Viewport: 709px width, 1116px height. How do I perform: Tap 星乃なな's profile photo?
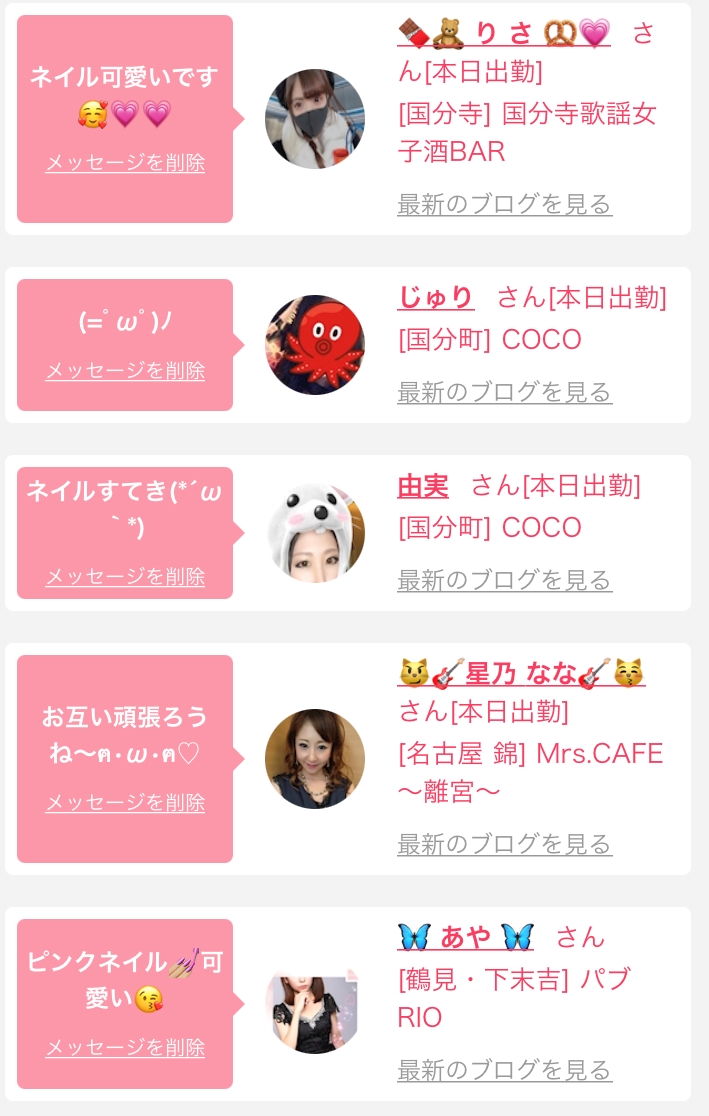pos(315,759)
